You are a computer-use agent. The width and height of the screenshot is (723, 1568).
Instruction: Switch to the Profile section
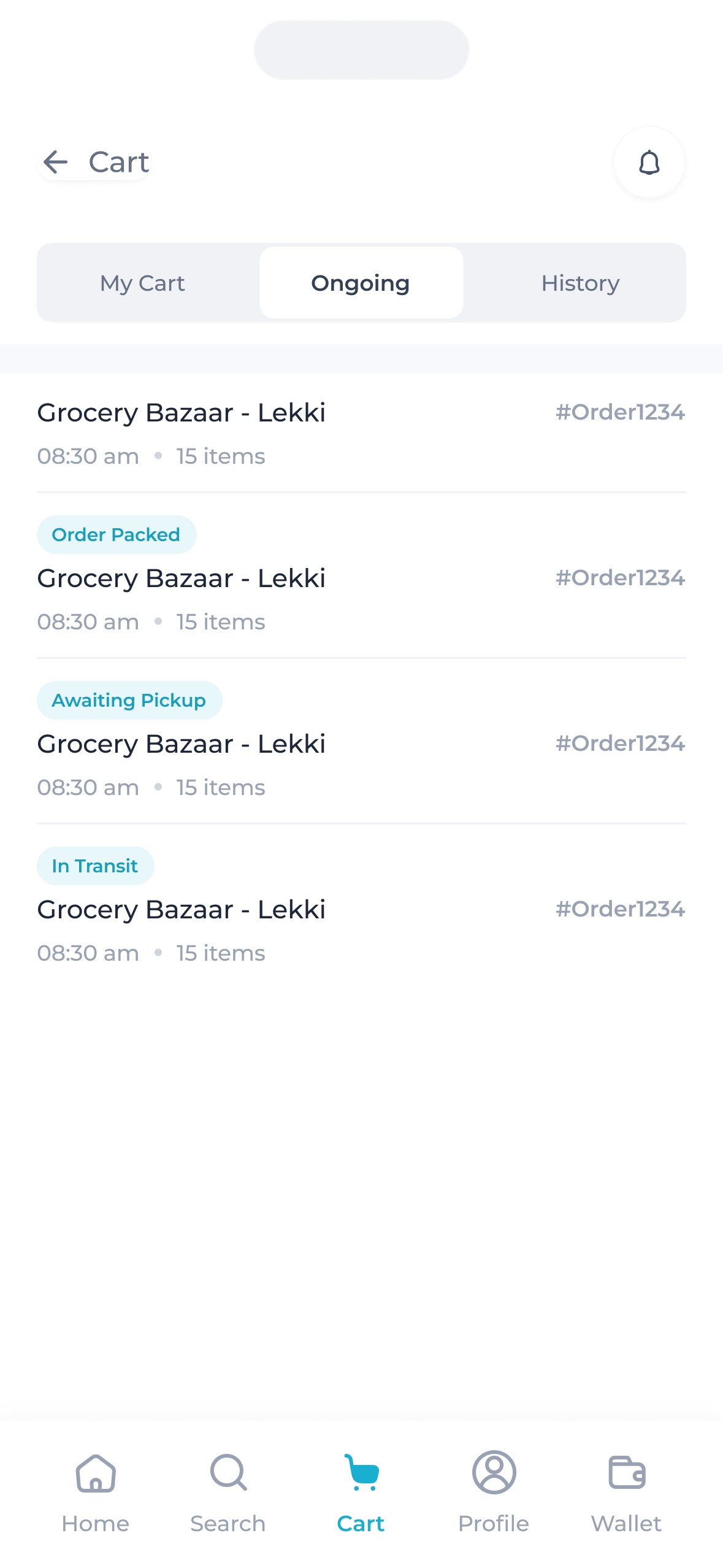pyautogui.click(x=494, y=1491)
